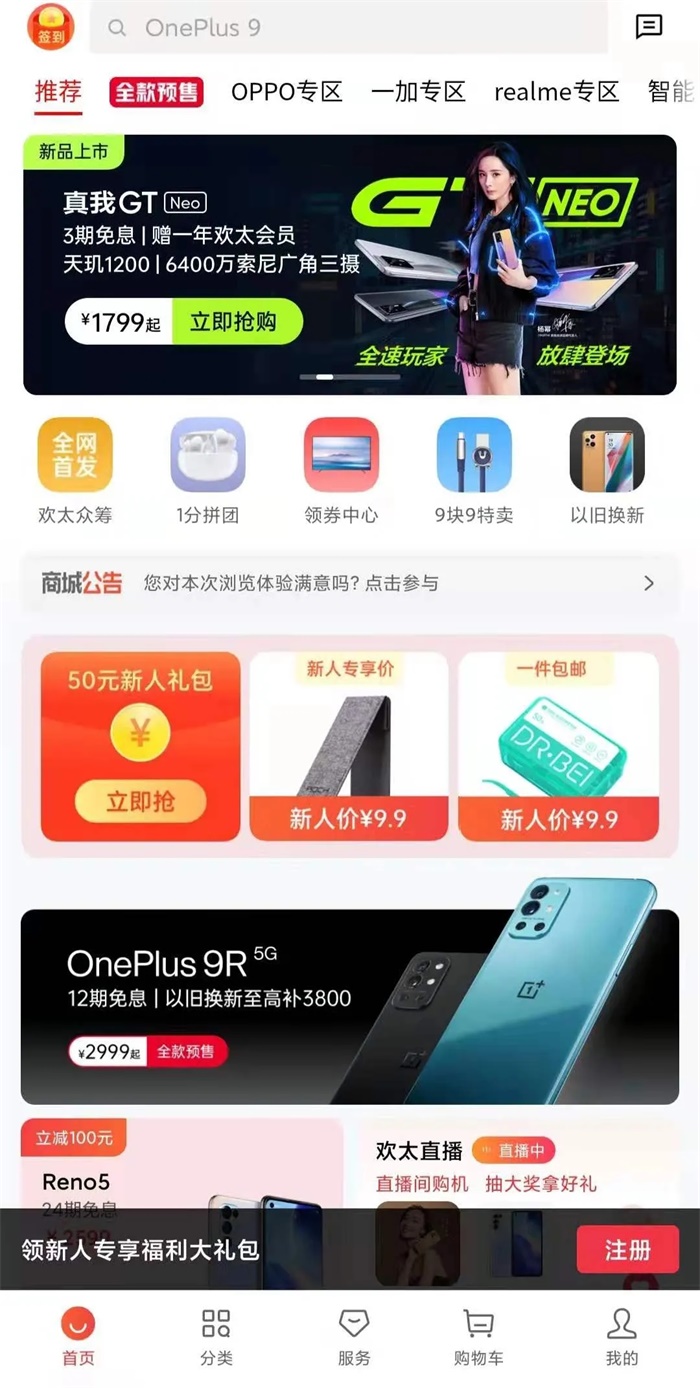Switch to the 我的 tab
The image size is (700, 1388).
pyautogui.click(x=621, y=1337)
